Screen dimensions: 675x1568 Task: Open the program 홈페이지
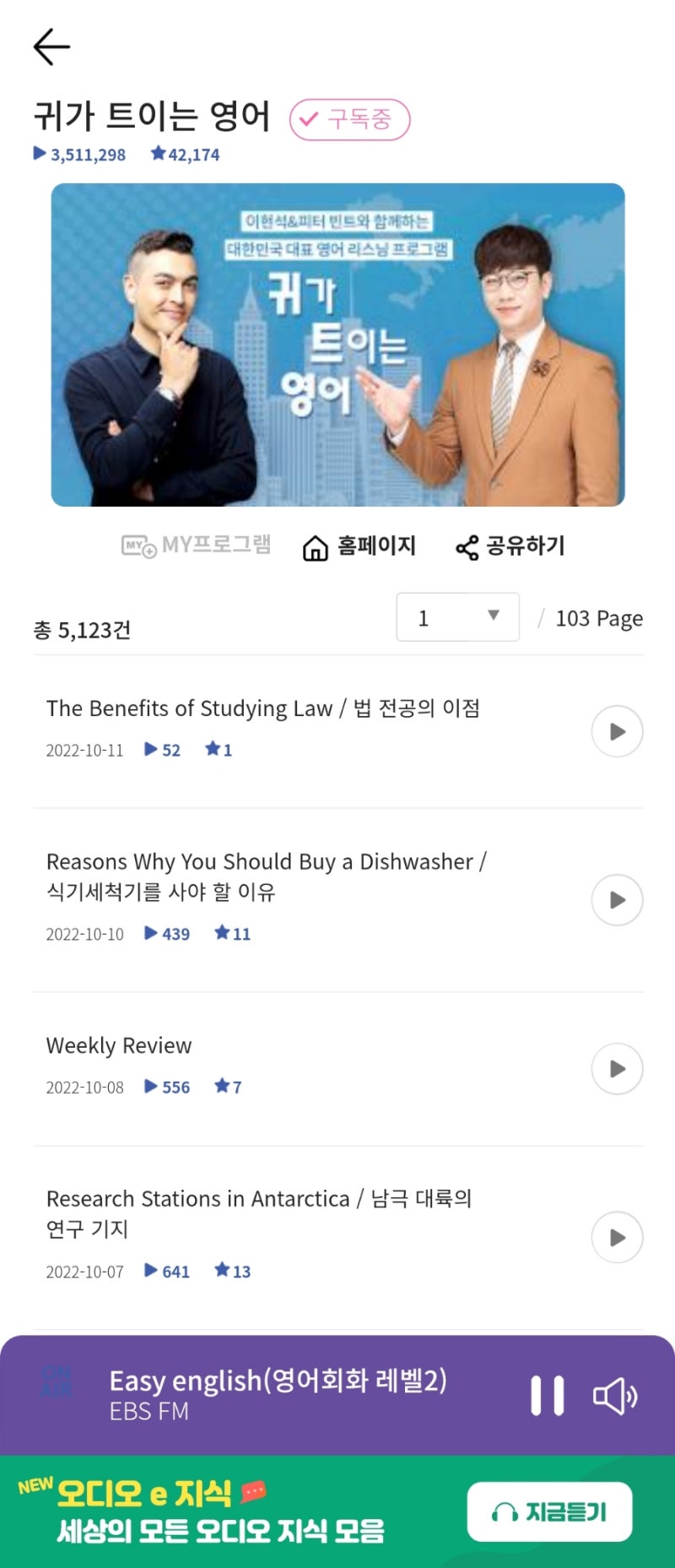(361, 546)
